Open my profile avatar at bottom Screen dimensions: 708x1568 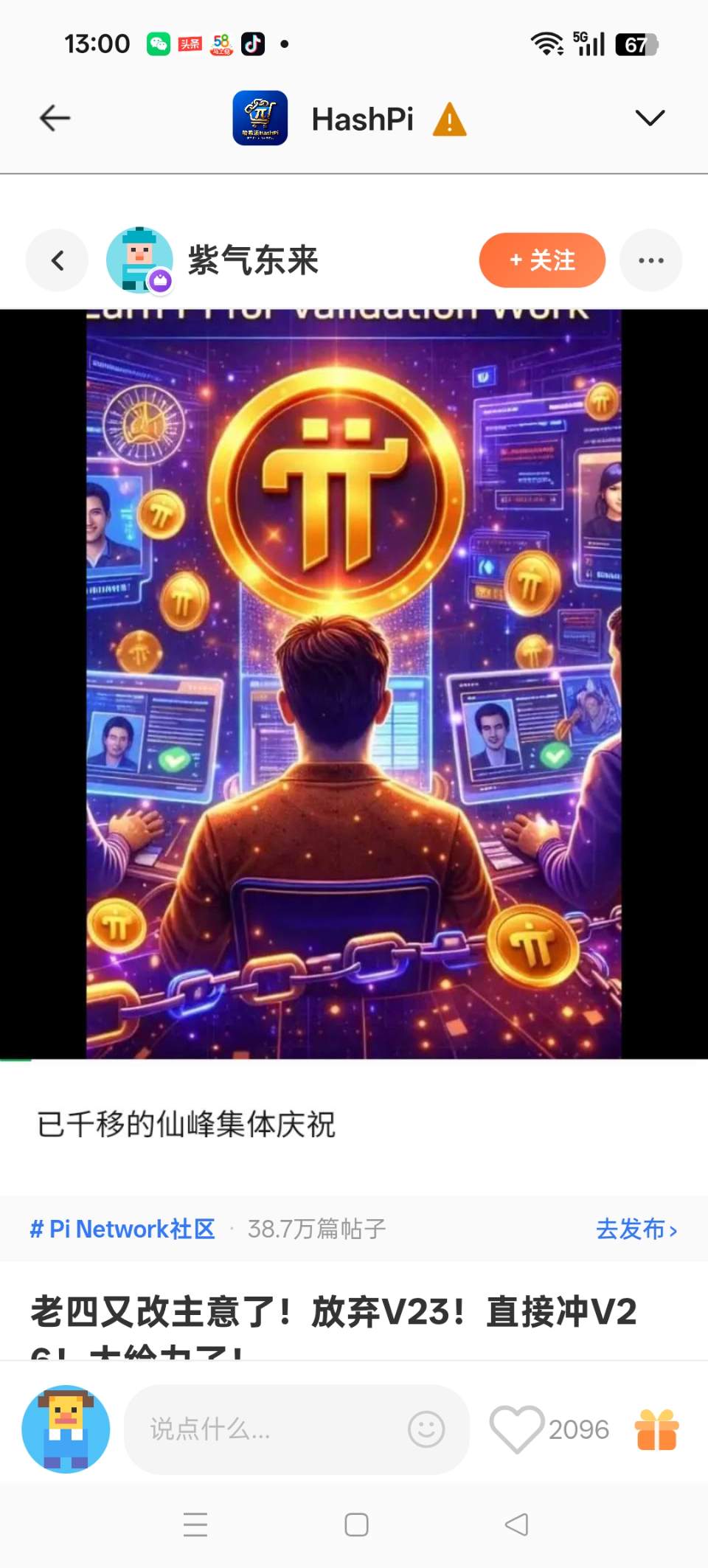pos(66,1429)
